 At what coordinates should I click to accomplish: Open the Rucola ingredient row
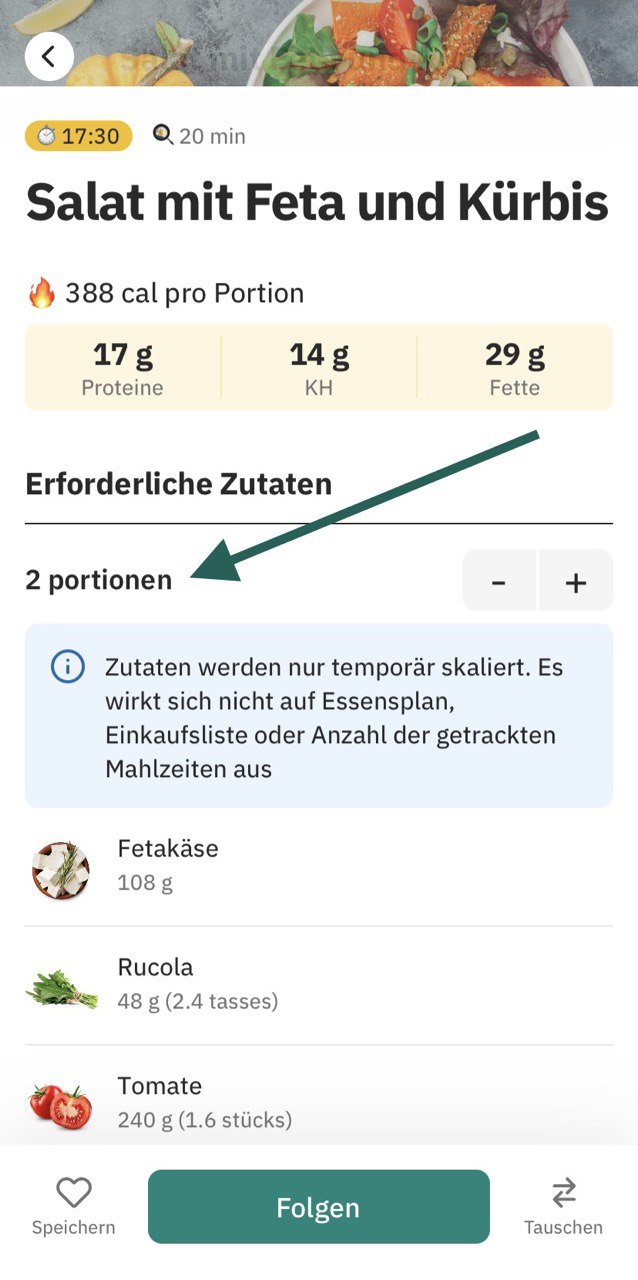318,984
